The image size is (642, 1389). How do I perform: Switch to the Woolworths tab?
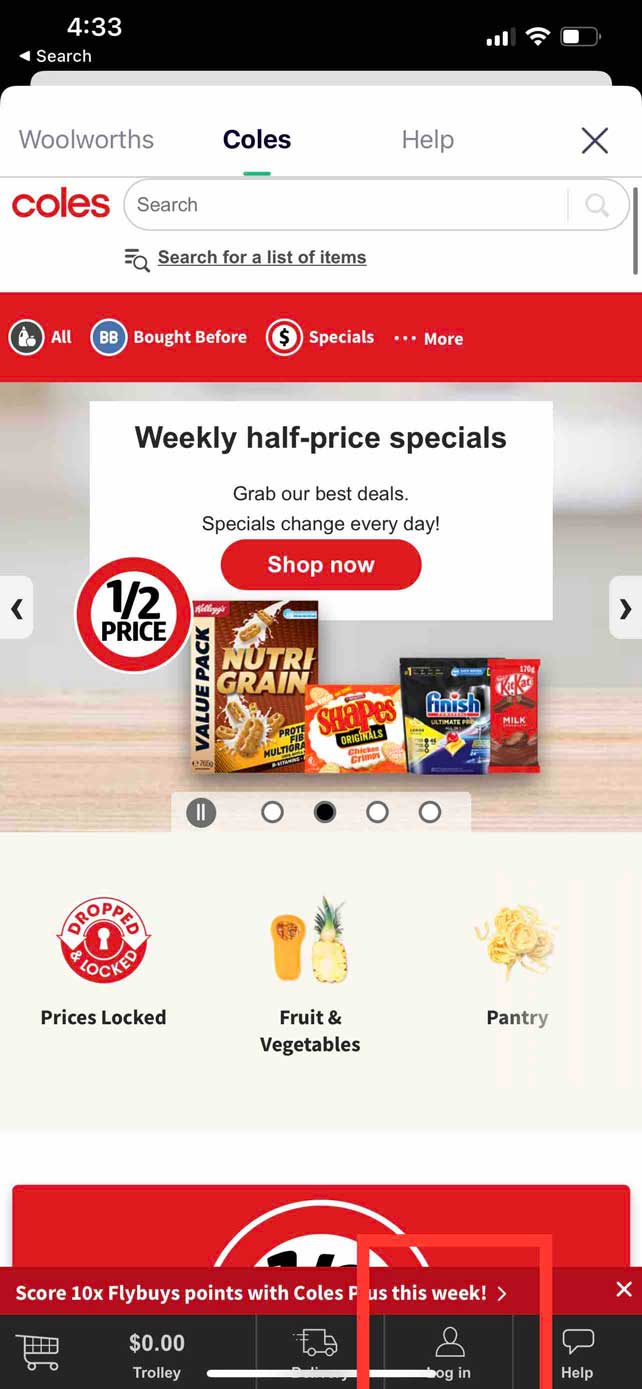click(86, 139)
